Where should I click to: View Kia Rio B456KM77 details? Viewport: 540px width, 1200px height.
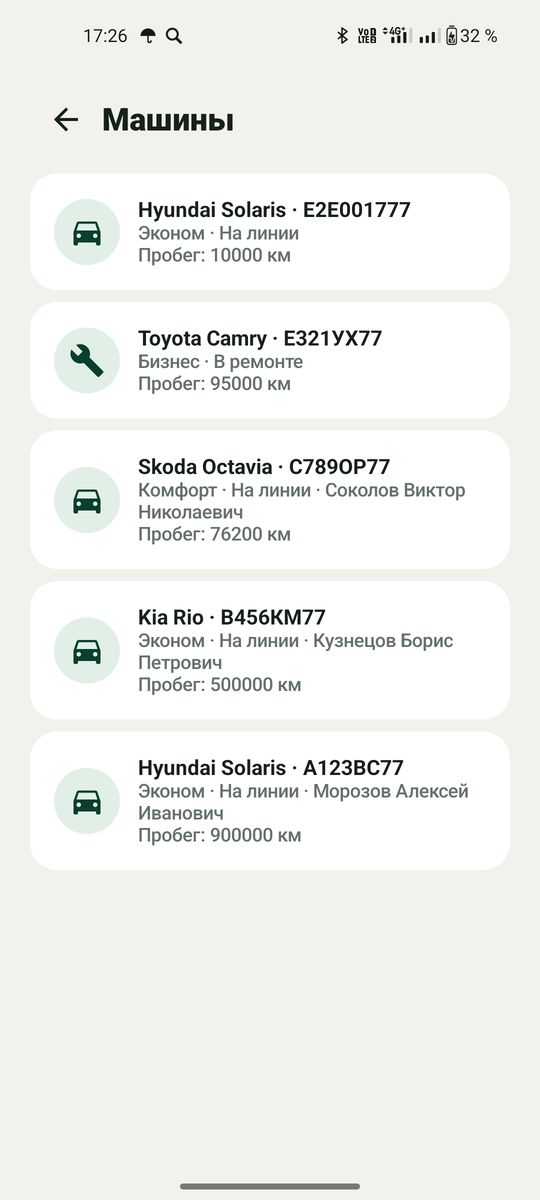[x=270, y=650]
